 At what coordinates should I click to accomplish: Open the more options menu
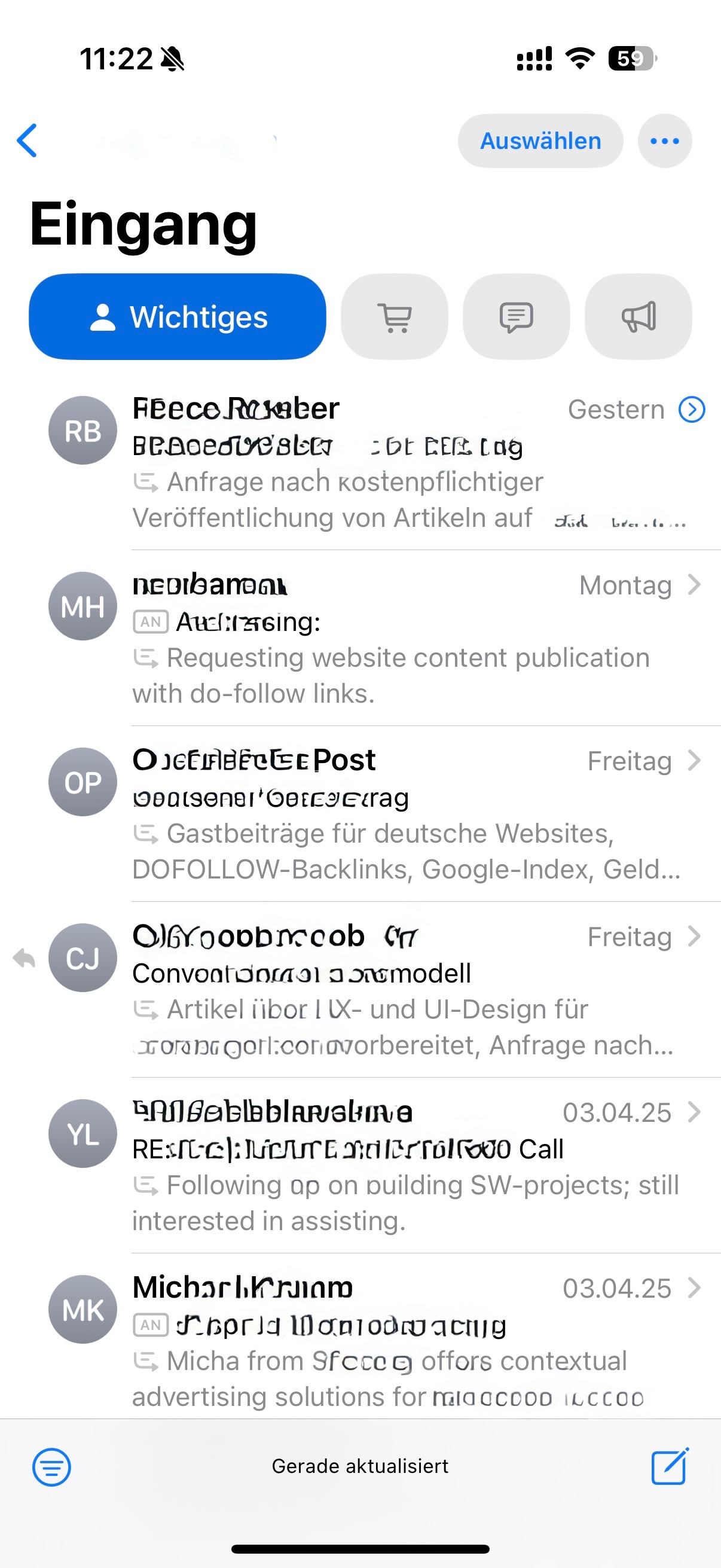tap(664, 141)
